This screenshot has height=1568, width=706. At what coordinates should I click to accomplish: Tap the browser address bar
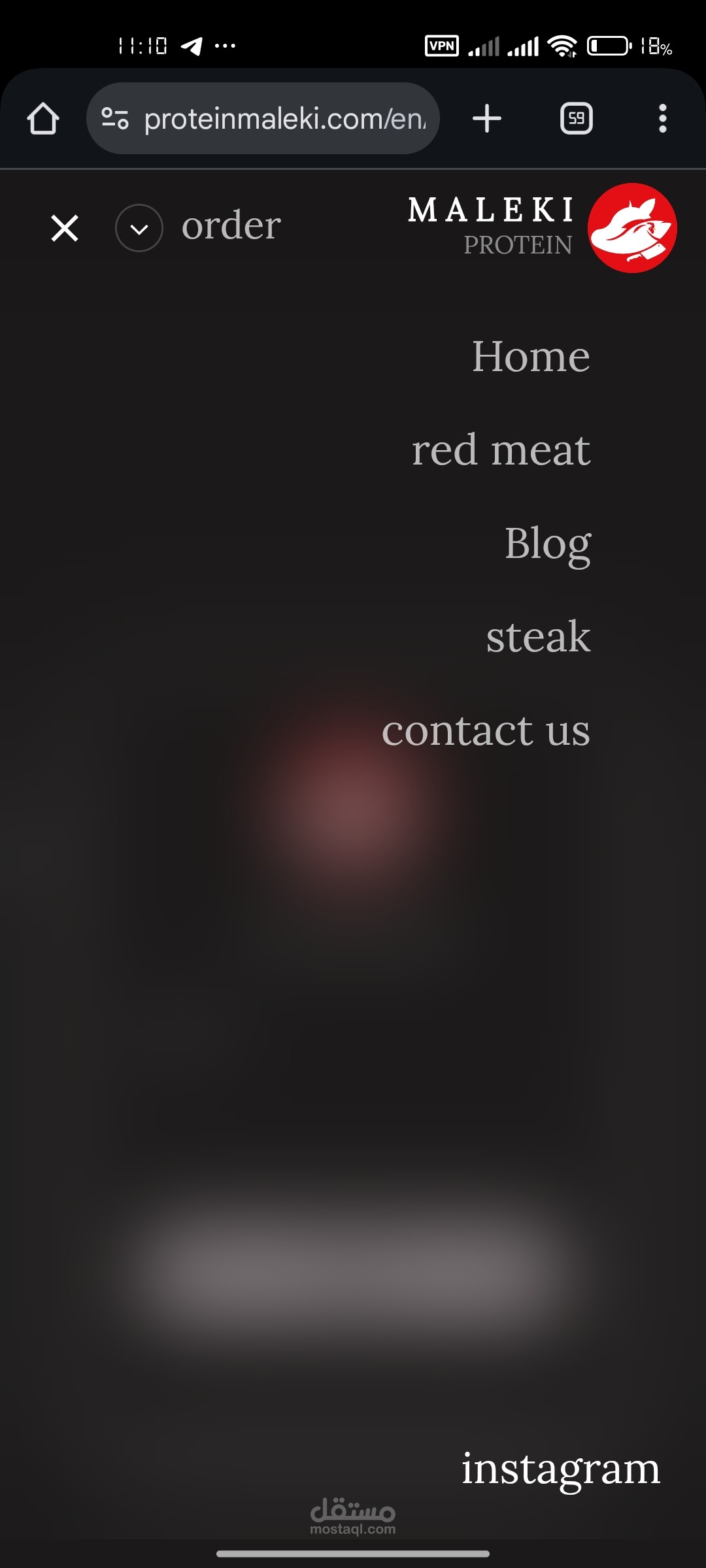pos(284,119)
